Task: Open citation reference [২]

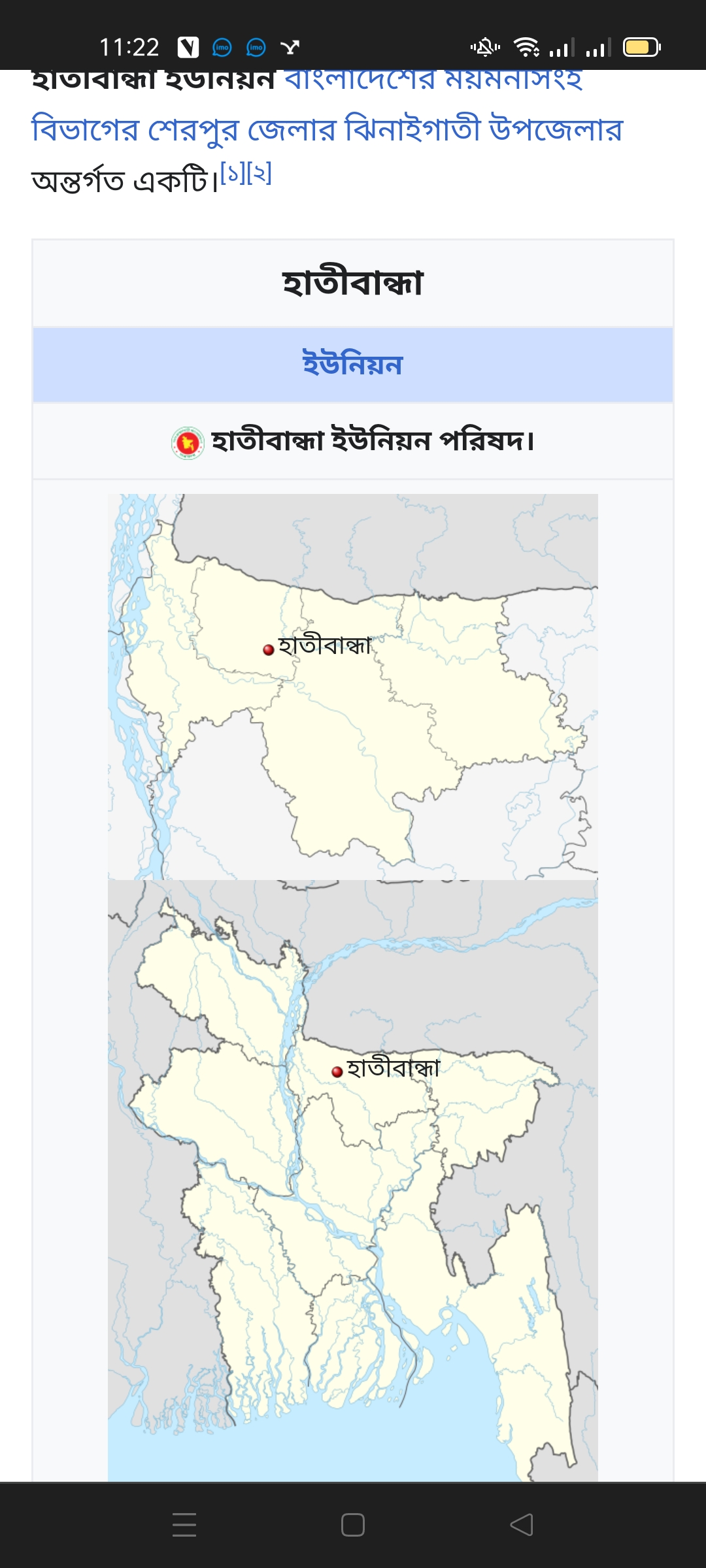Action: click(260, 174)
